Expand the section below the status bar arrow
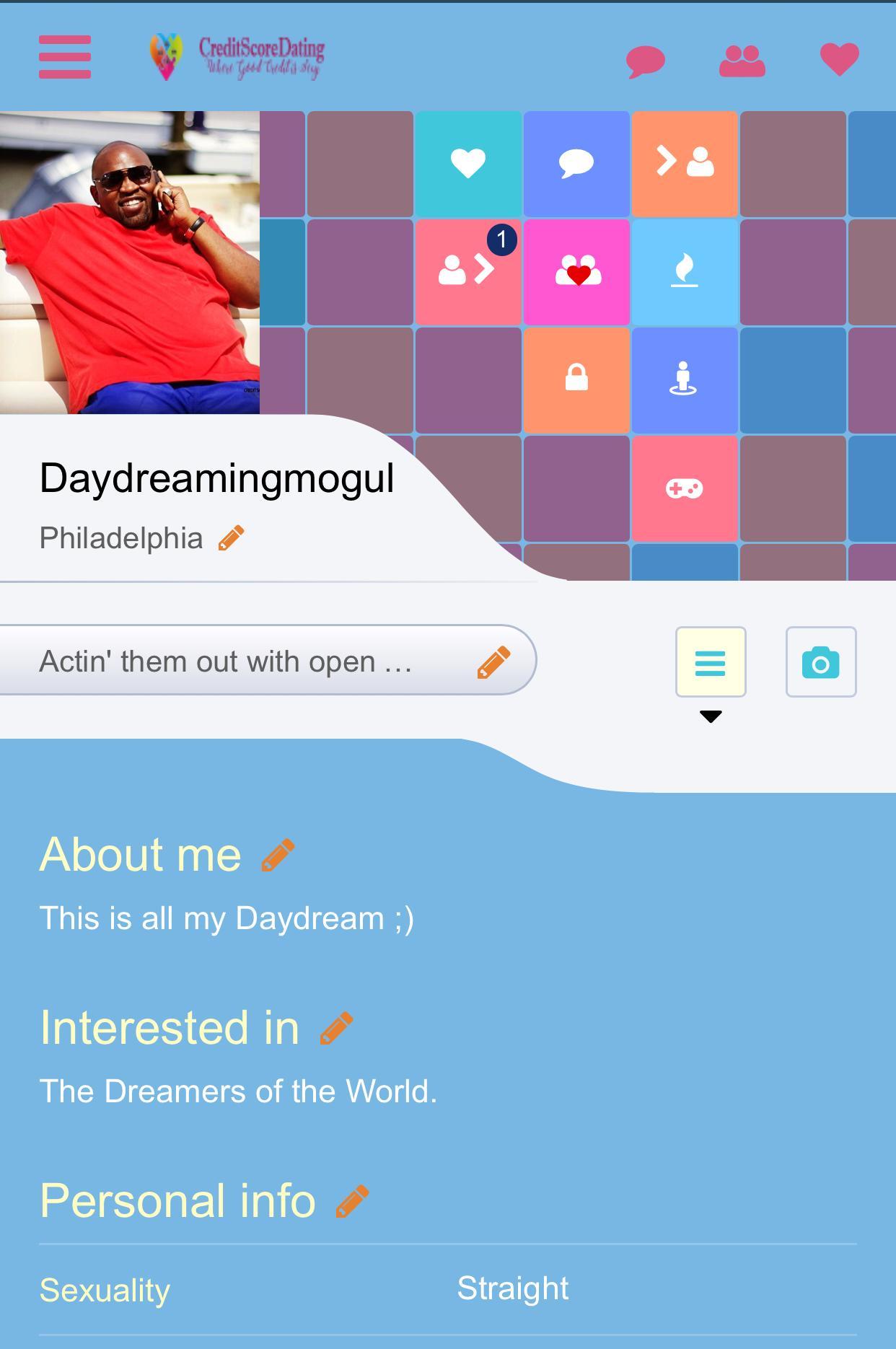The height and width of the screenshot is (1349, 896). click(711, 716)
